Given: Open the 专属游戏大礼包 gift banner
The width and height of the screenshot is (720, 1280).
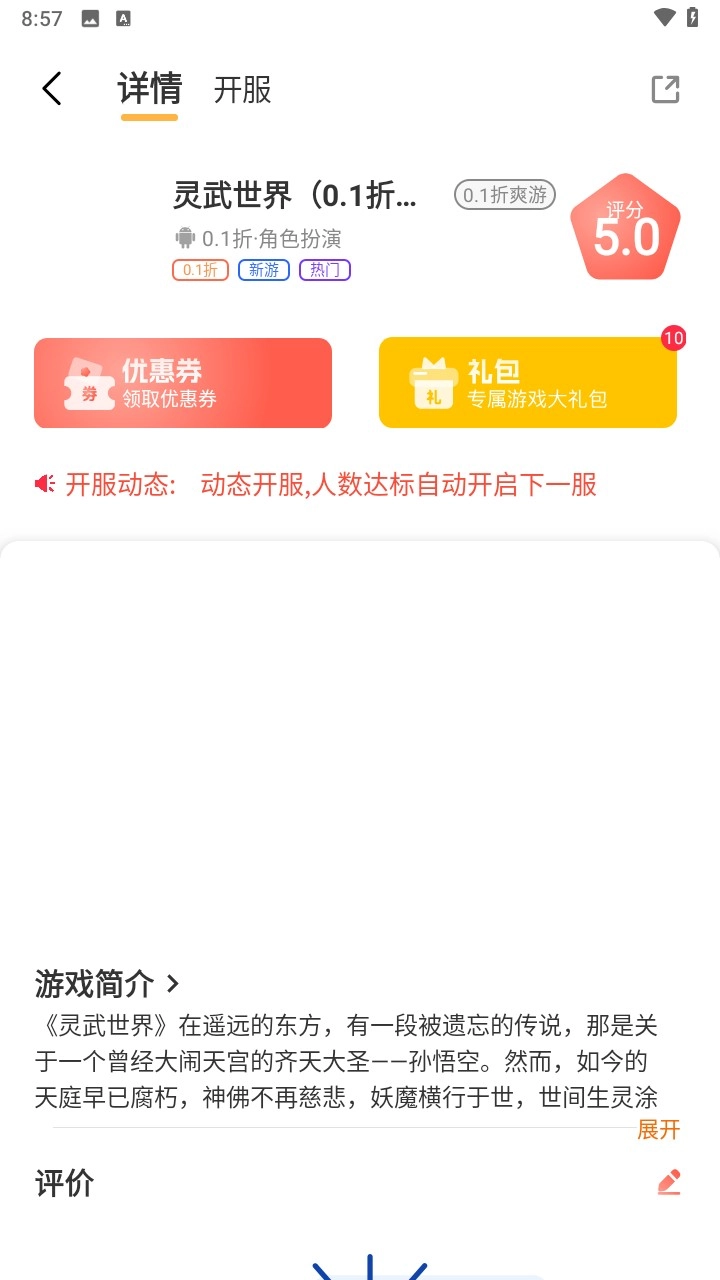Looking at the screenshot, I should click(527, 383).
